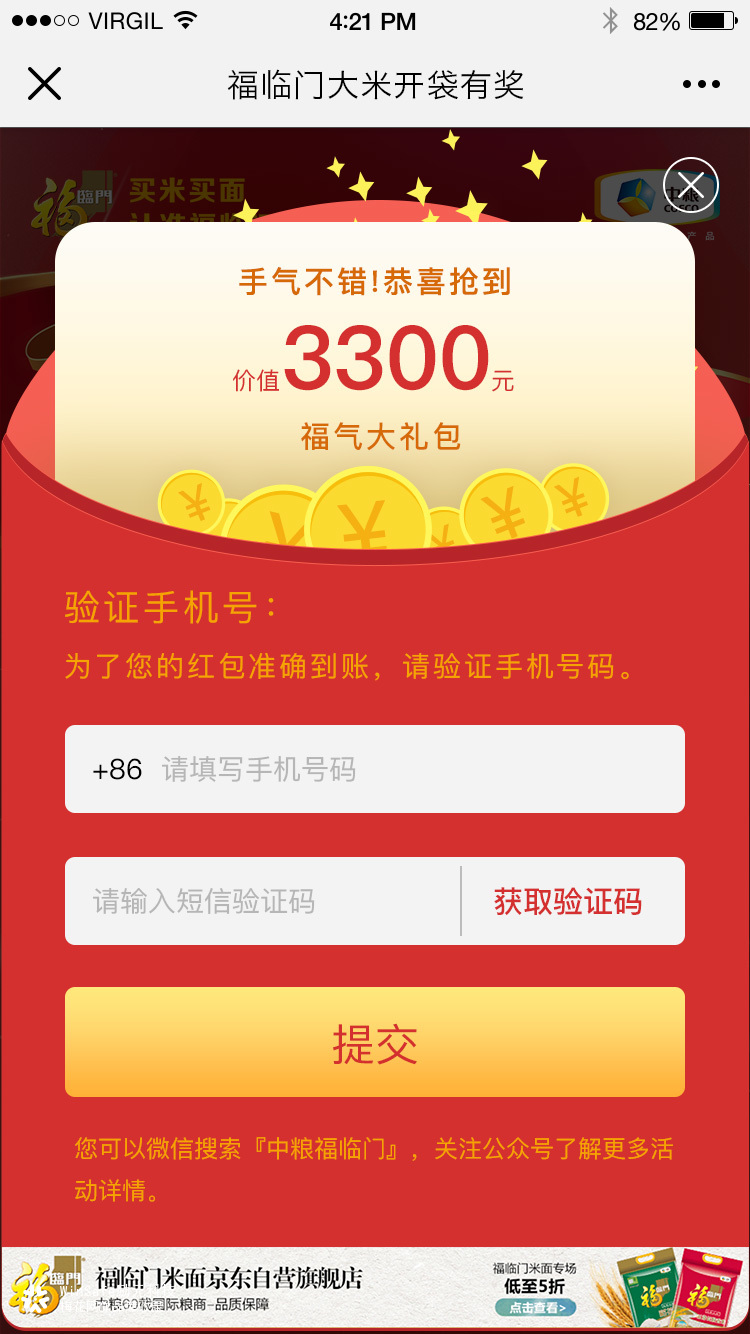Screen dimensions: 750x1334
Task: Submit with the 提交 button
Action: [375, 1042]
